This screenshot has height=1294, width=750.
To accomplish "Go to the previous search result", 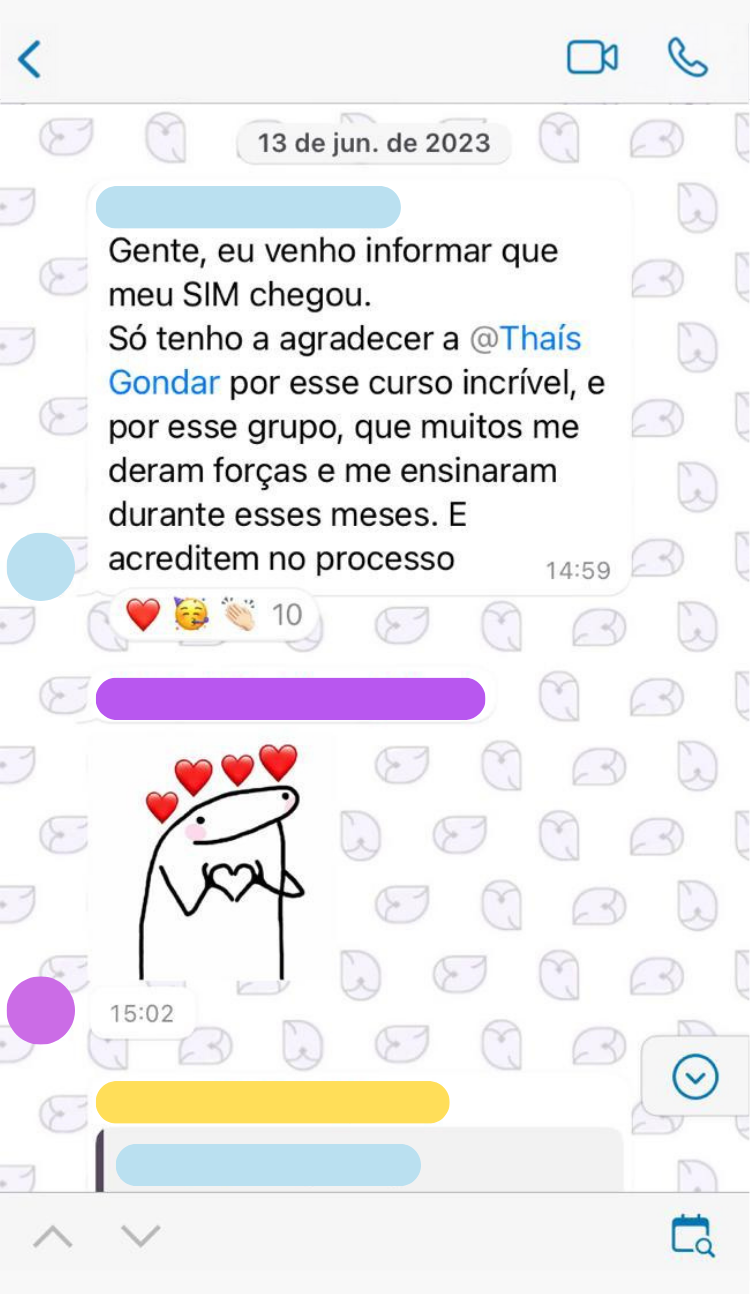I will pos(53,1236).
